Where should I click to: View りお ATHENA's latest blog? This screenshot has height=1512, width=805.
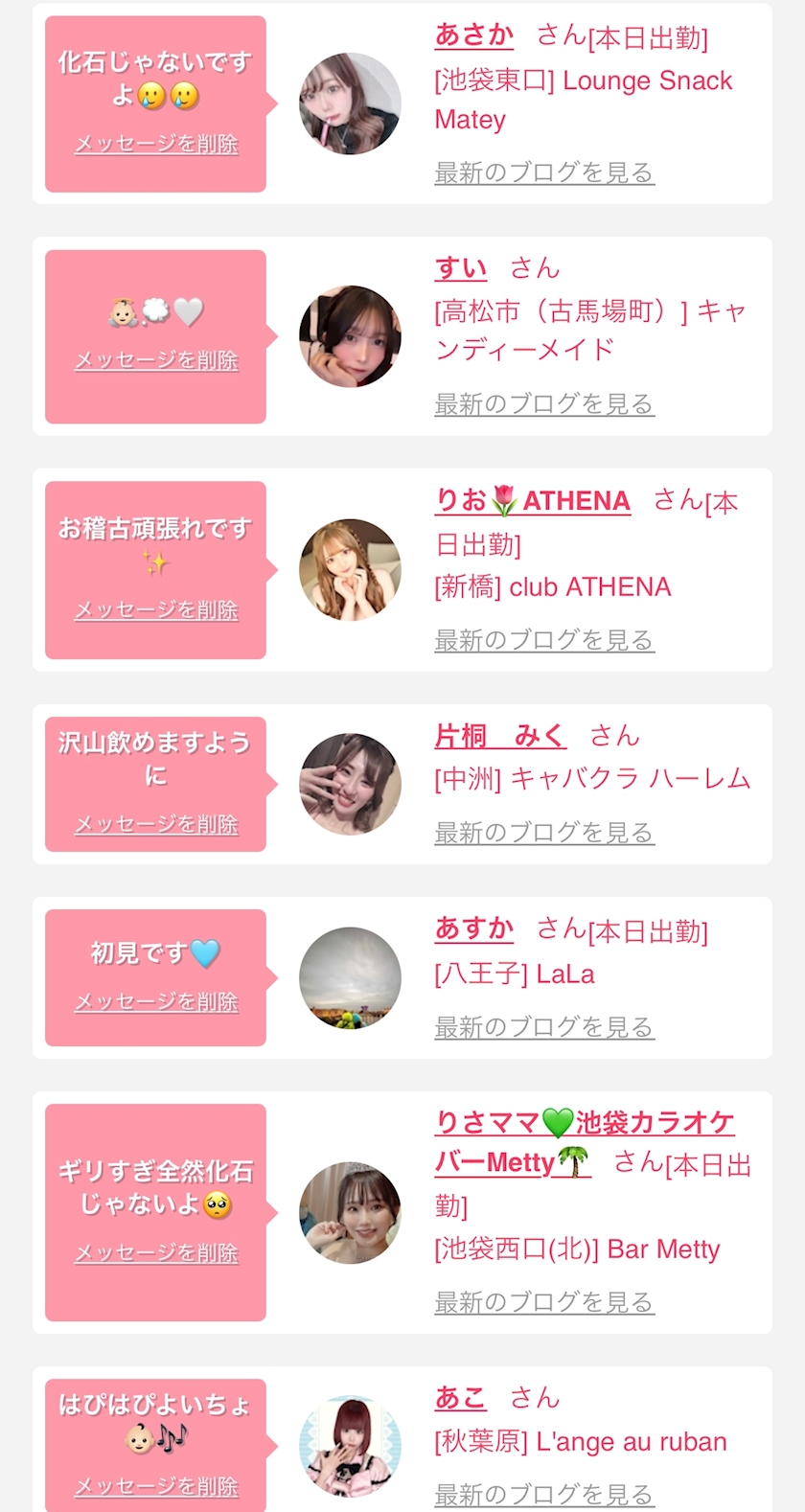click(x=544, y=640)
